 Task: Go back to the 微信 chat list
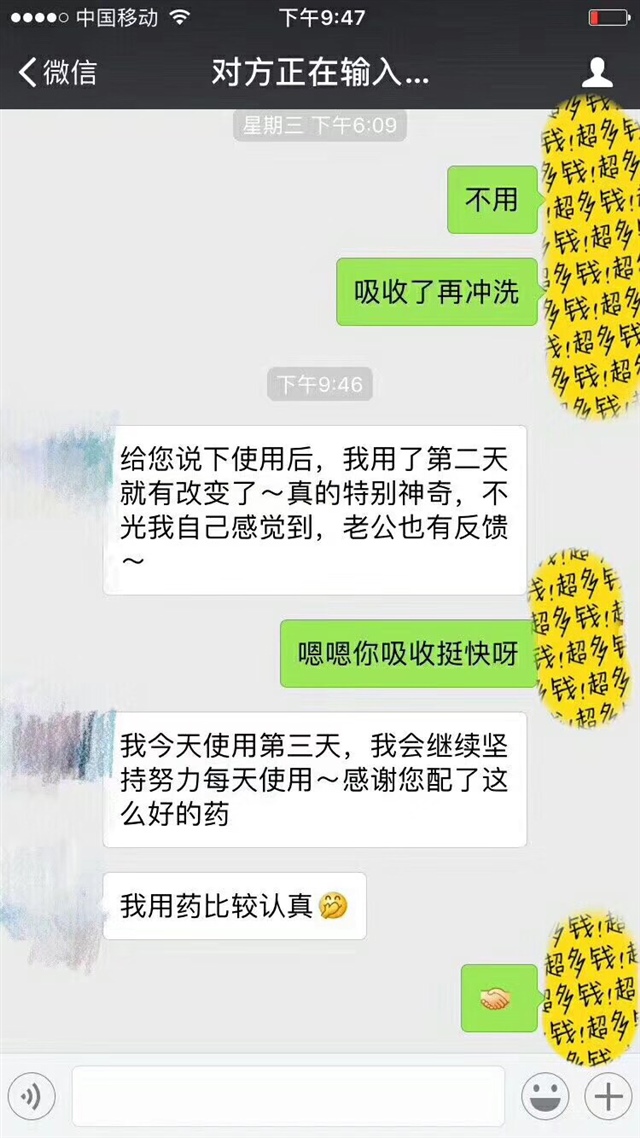[57, 72]
